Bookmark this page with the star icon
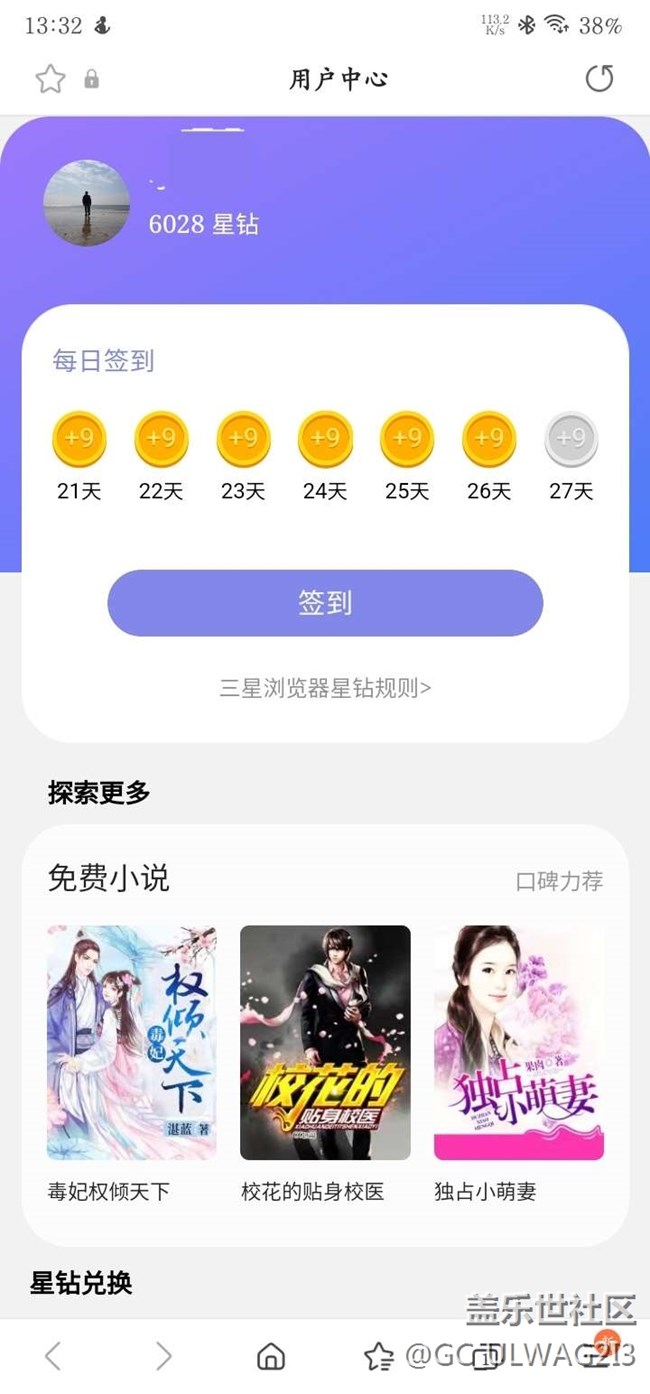Image resolution: width=650 pixels, height=1394 pixels. click(50, 79)
